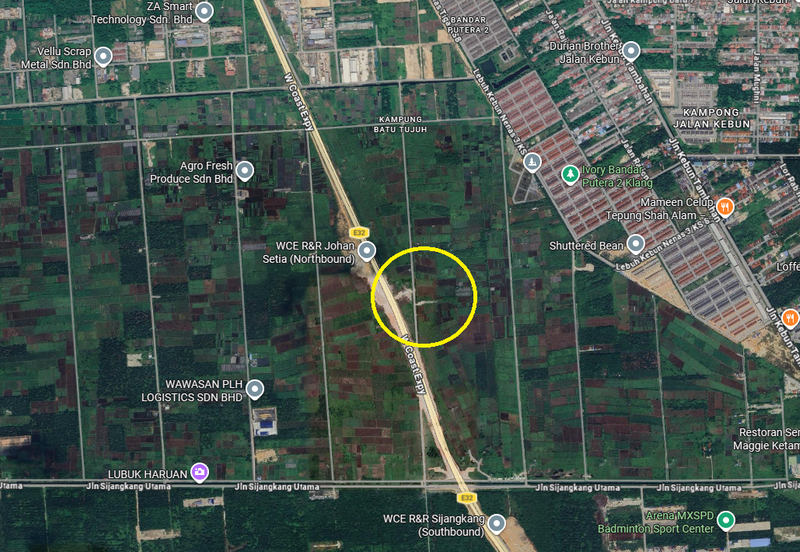This screenshot has height=552, width=800.
Task: Open Arena MXSPD Badminton Sport Center marker
Action: coord(727,521)
